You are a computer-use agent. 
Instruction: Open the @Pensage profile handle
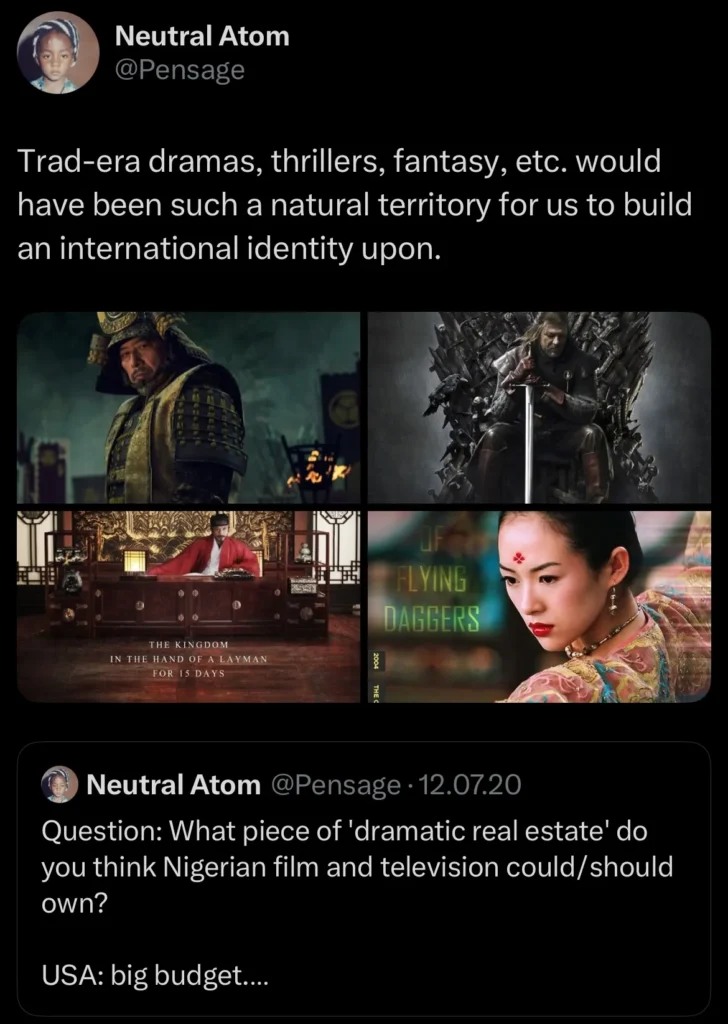179,71
